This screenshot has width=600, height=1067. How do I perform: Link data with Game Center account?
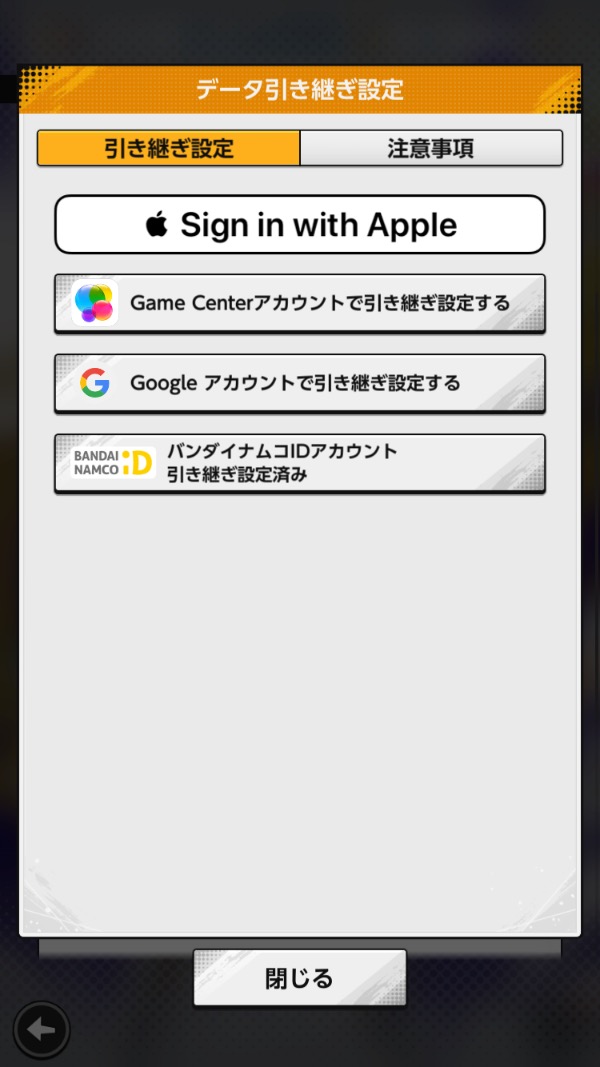pos(300,303)
